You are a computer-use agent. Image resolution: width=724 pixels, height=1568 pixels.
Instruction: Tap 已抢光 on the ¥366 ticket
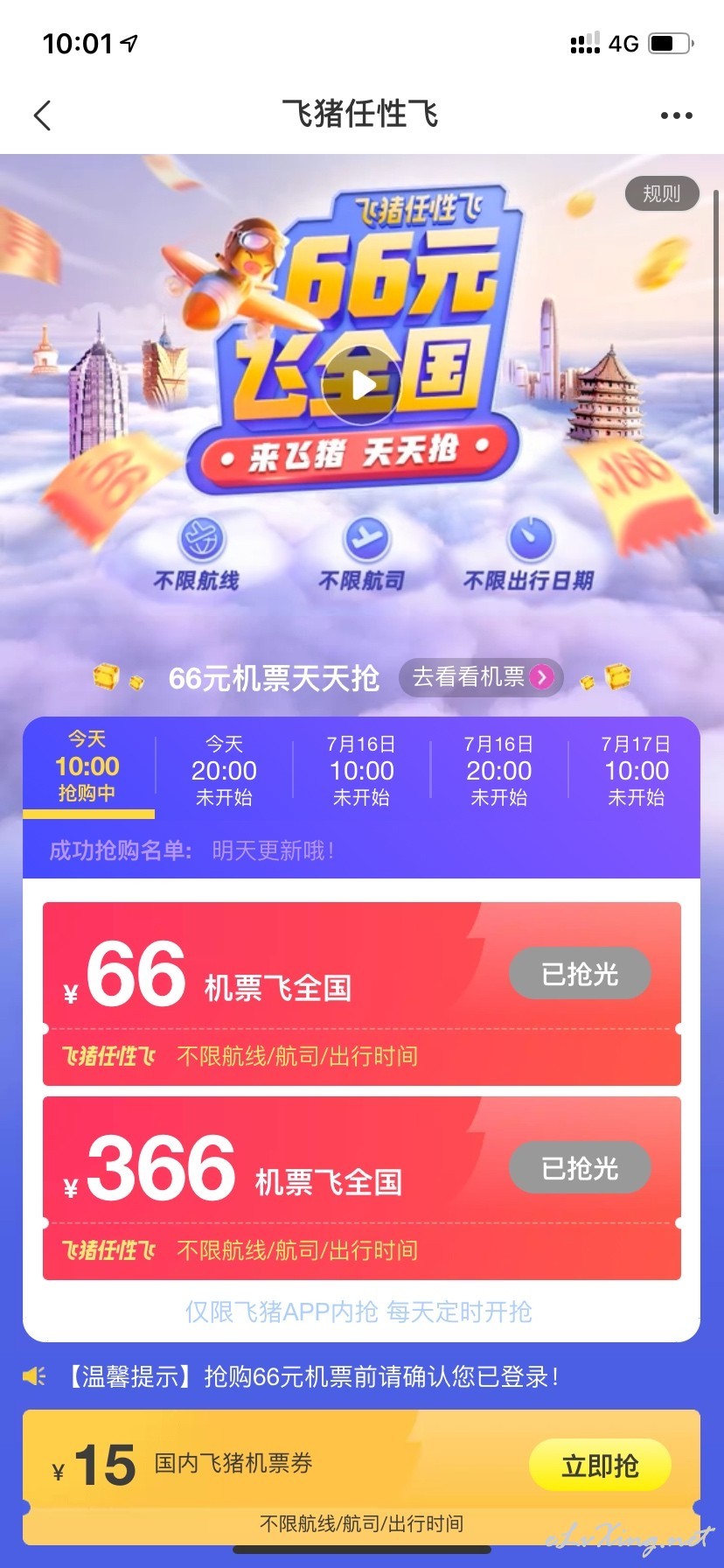click(580, 1168)
